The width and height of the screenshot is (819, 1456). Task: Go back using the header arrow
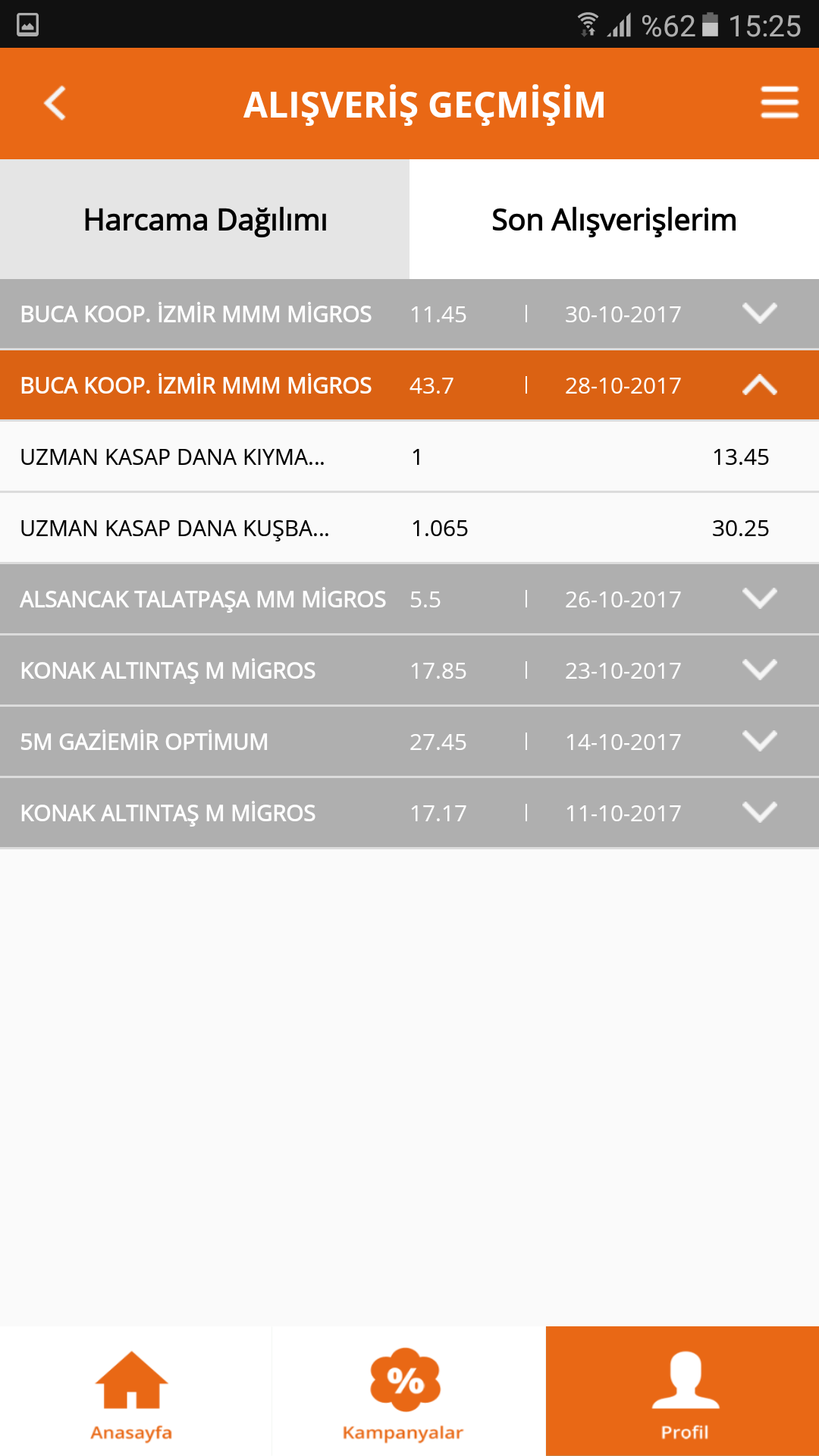pyautogui.click(x=55, y=103)
